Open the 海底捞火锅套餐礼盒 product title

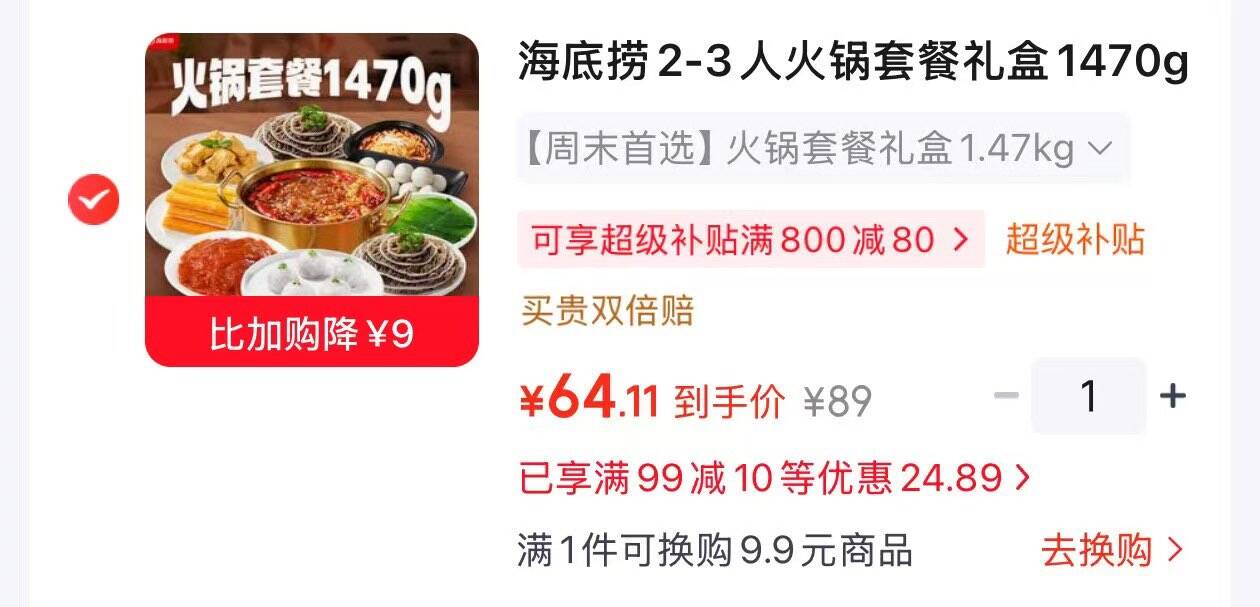[x=853, y=64]
